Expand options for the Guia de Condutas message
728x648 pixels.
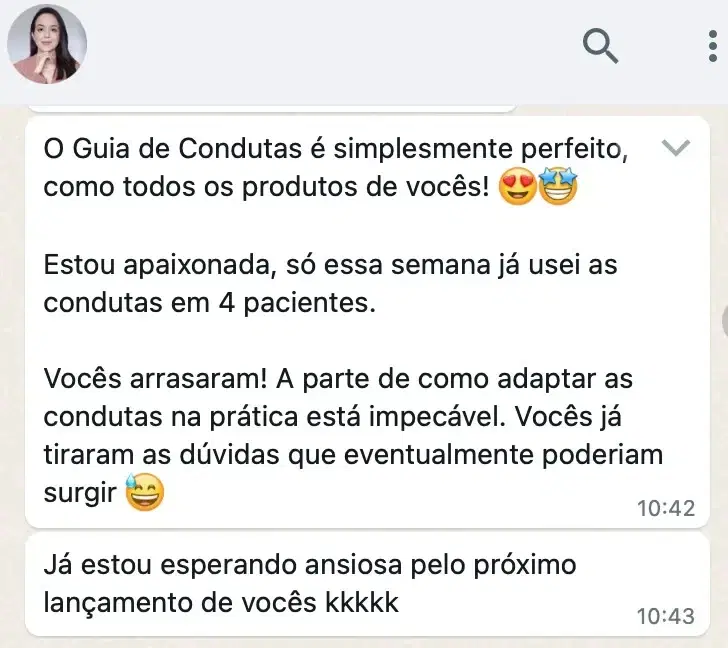pyautogui.click(x=677, y=148)
